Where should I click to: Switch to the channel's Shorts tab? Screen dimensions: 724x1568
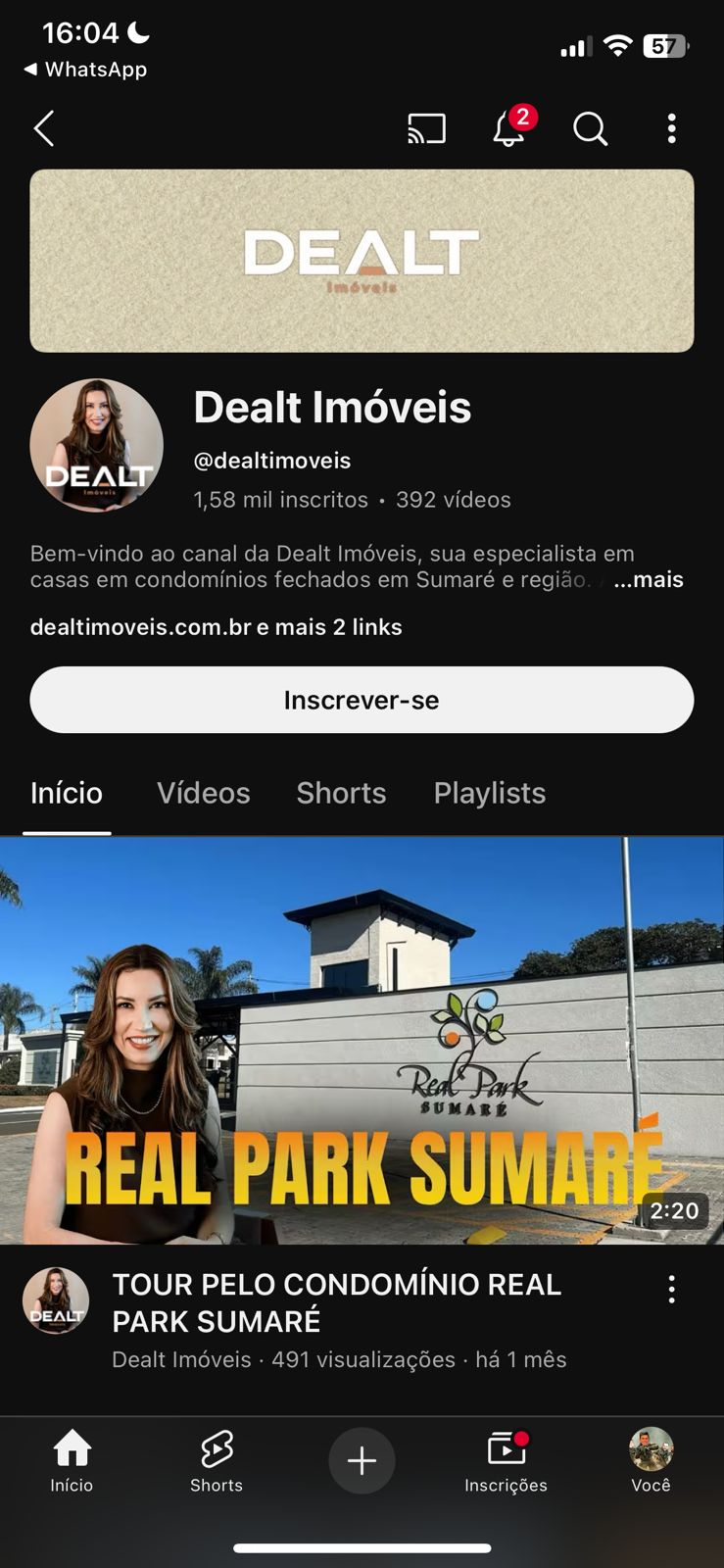[x=341, y=793]
